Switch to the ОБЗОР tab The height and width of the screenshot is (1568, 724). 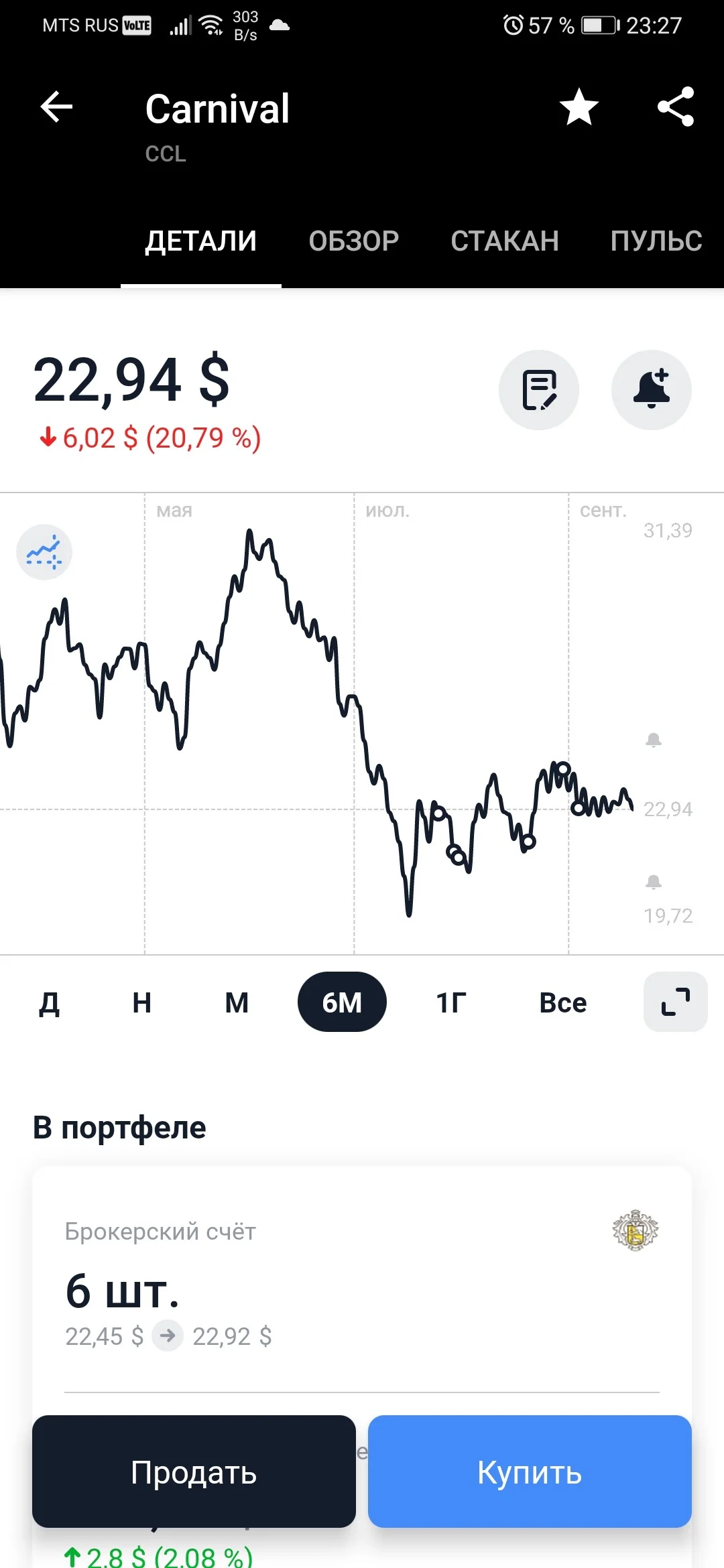[354, 241]
